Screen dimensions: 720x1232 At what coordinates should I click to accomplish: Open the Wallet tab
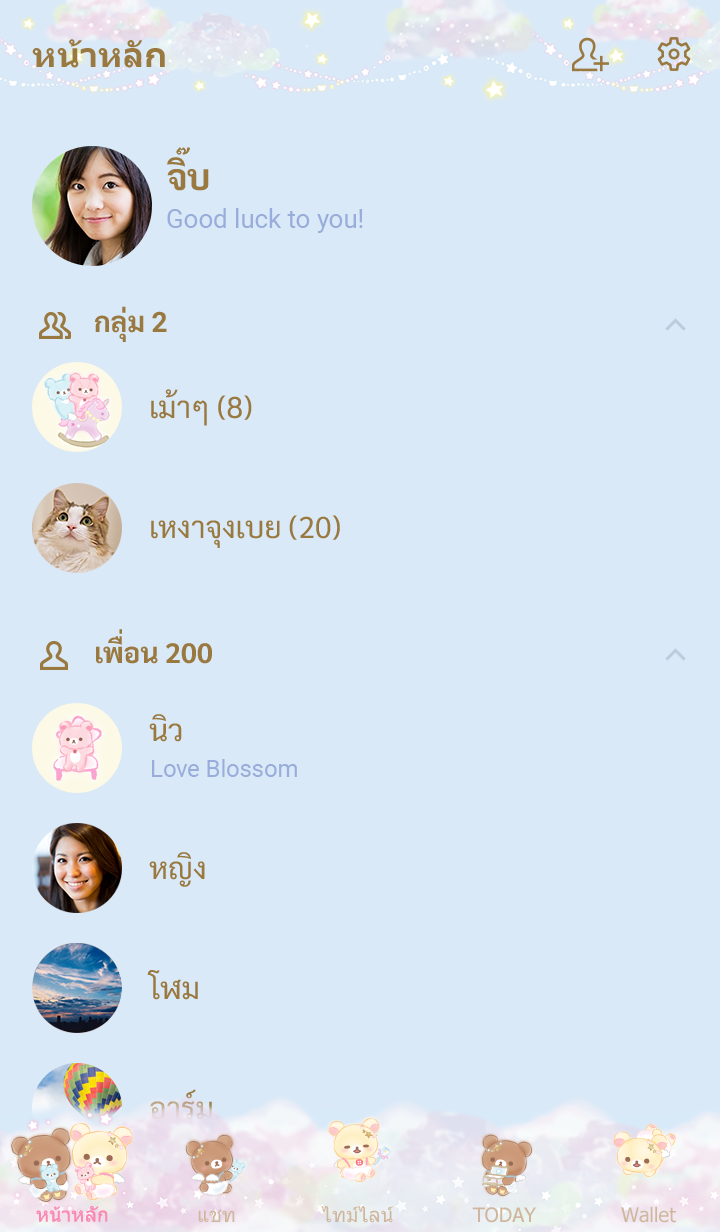pyautogui.click(x=648, y=1180)
